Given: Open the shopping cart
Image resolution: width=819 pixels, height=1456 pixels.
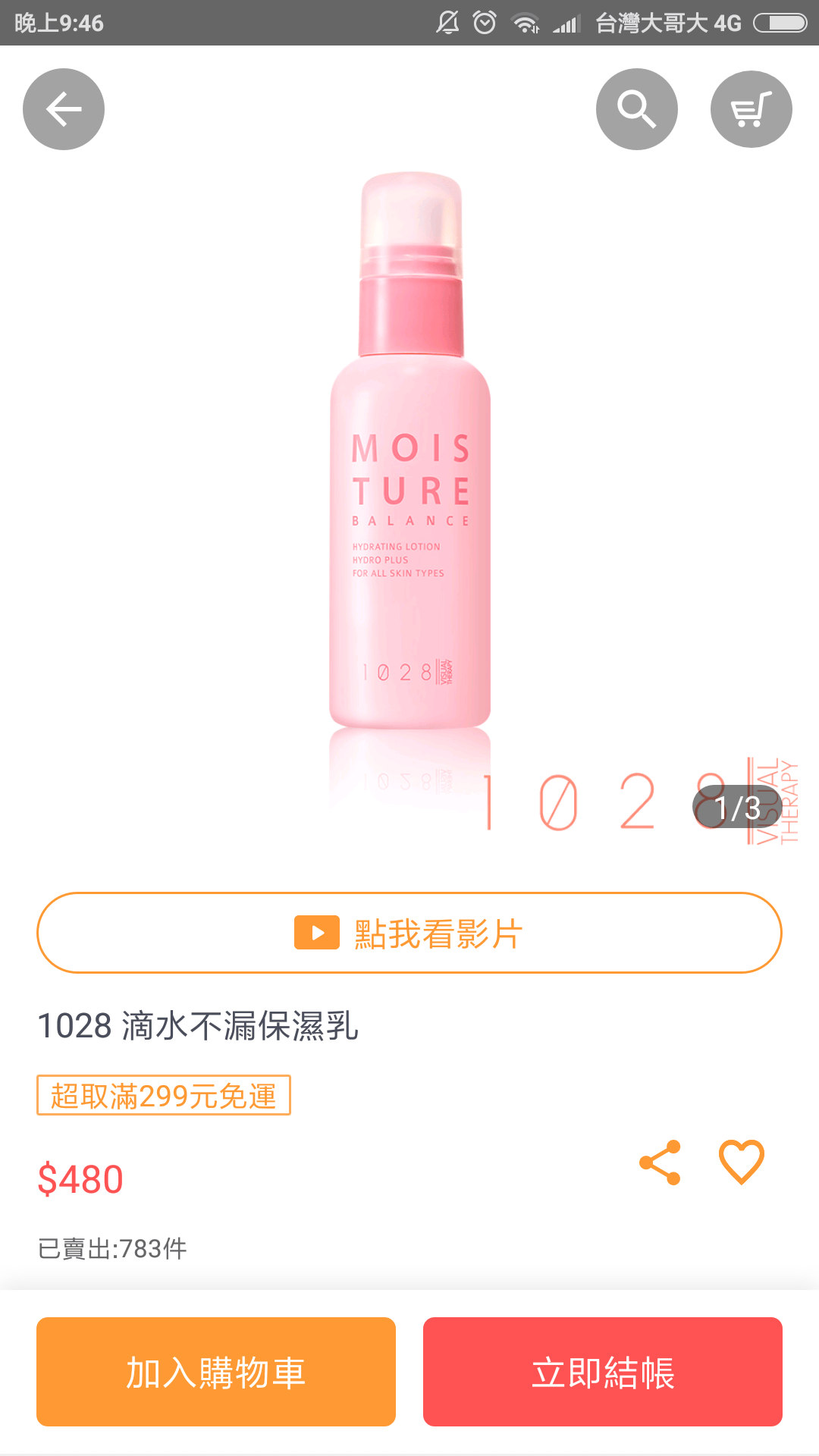Looking at the screenshot, I should (x=751, y=109).
